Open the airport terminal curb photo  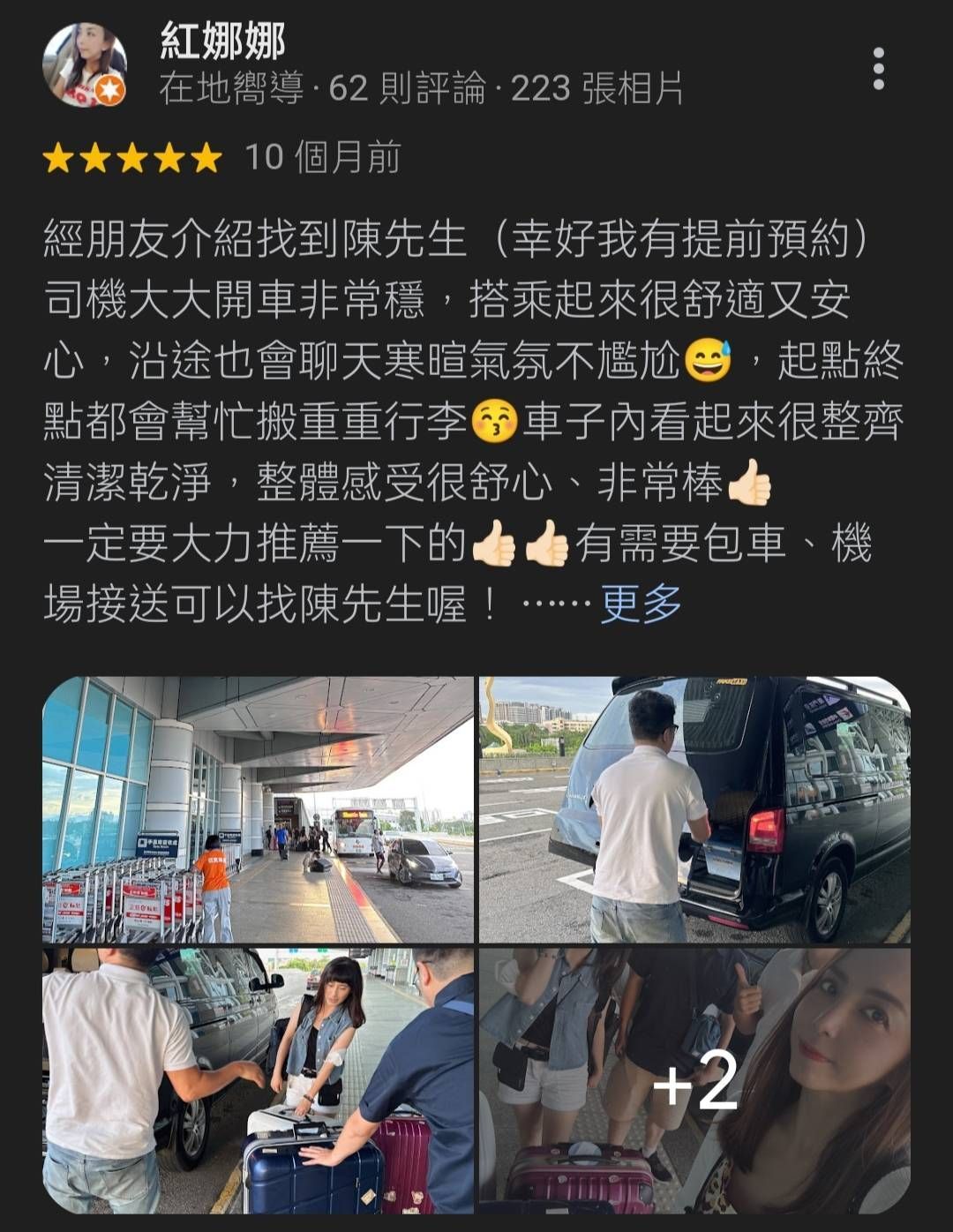tap(258, 809)
